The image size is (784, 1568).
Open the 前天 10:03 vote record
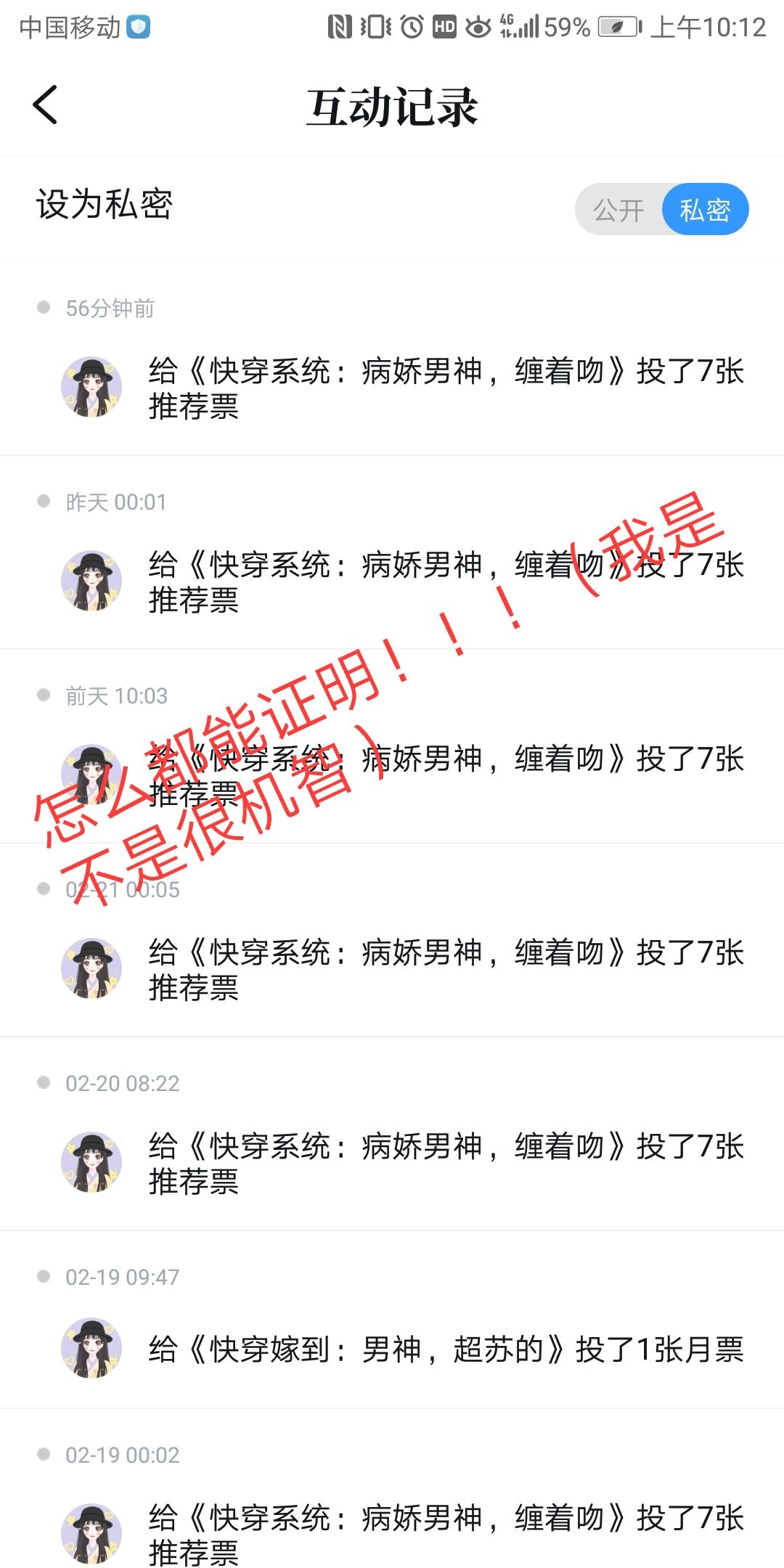point(446,776)
